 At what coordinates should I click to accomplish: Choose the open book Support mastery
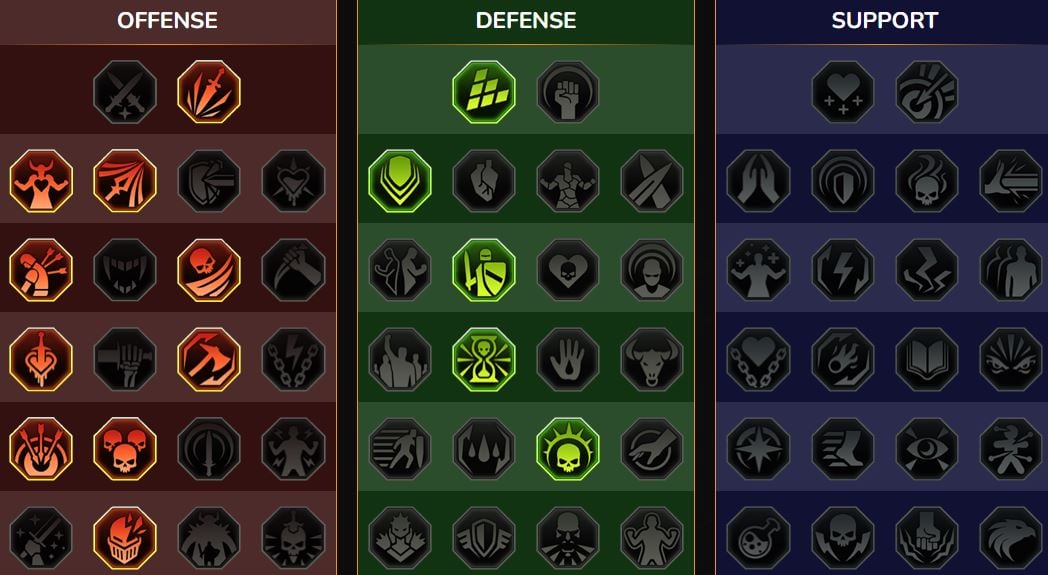pos(926,360)
